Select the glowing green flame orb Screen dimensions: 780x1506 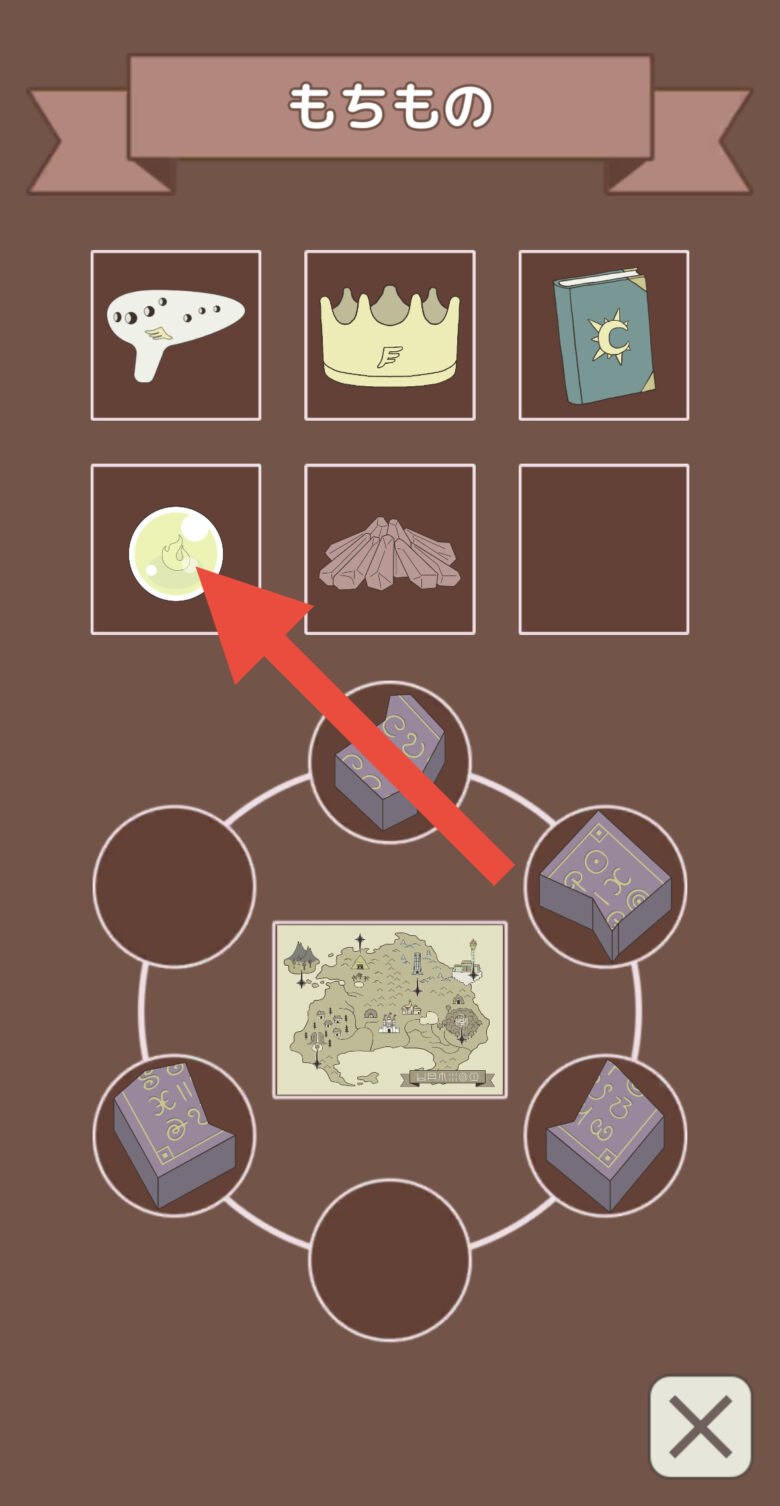[x=175, y=552]
